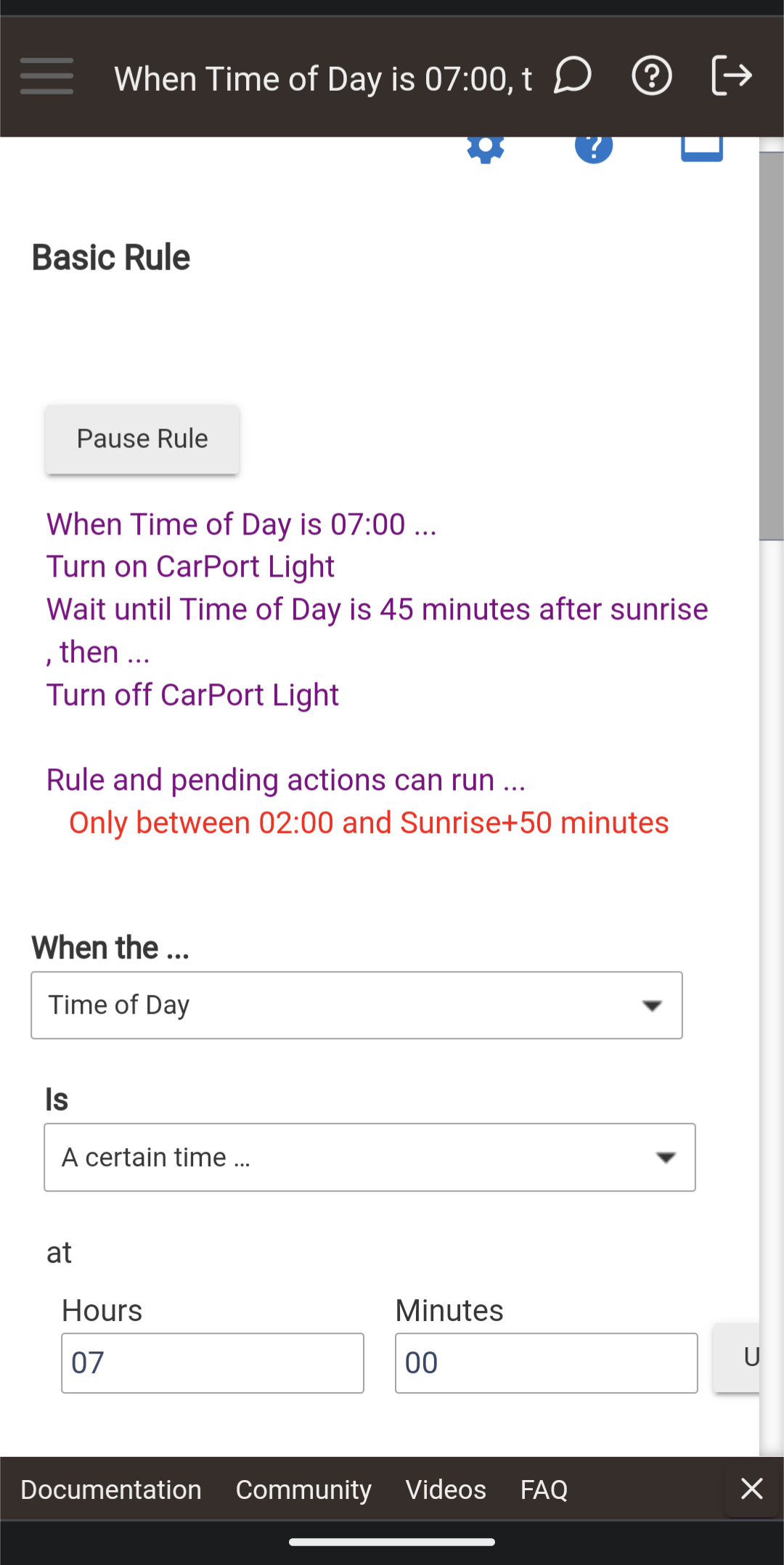
Task: Click the Hours field showing 07
Action: 212,1363
